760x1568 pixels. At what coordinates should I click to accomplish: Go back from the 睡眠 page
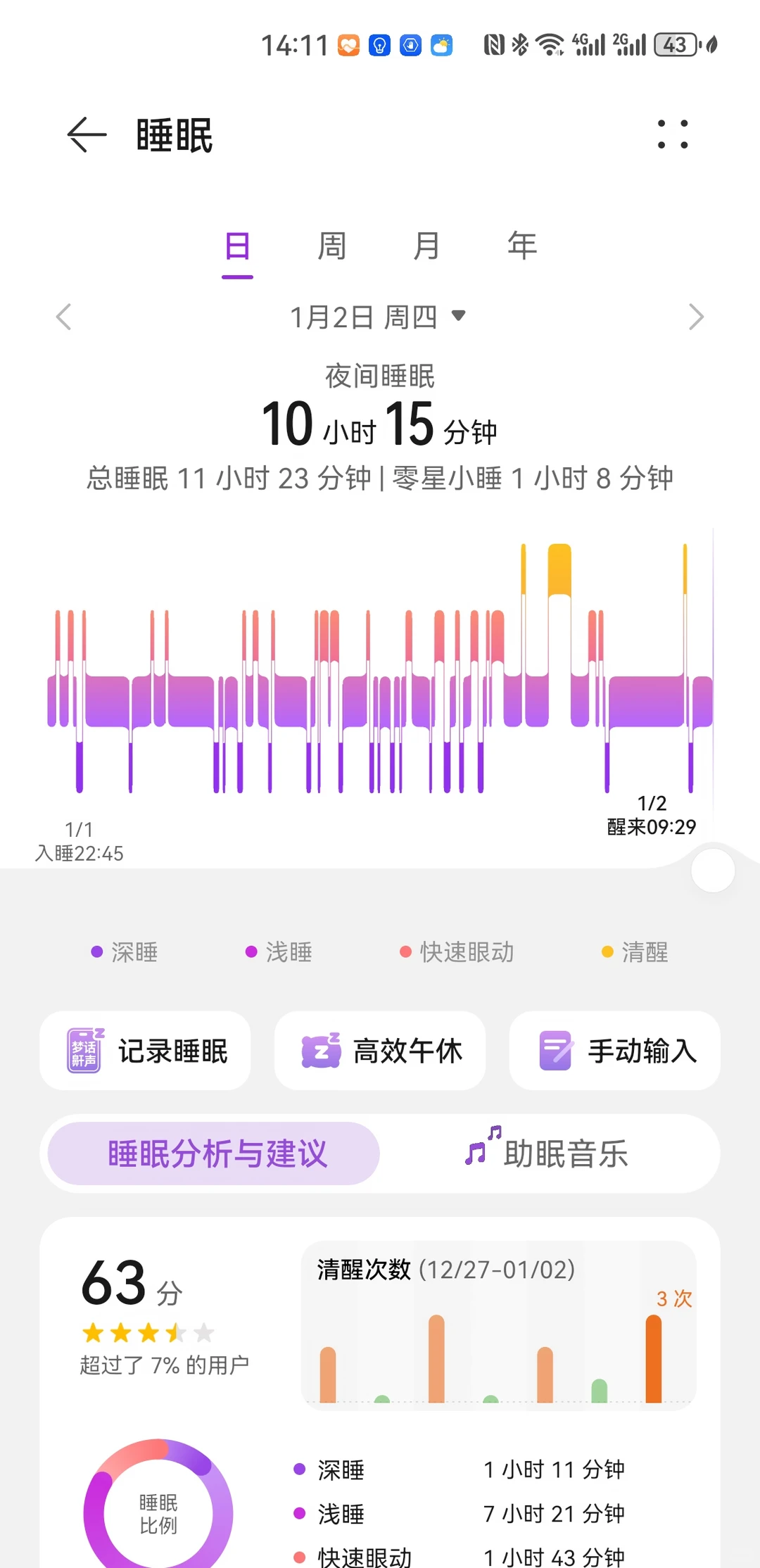[87, 134]
